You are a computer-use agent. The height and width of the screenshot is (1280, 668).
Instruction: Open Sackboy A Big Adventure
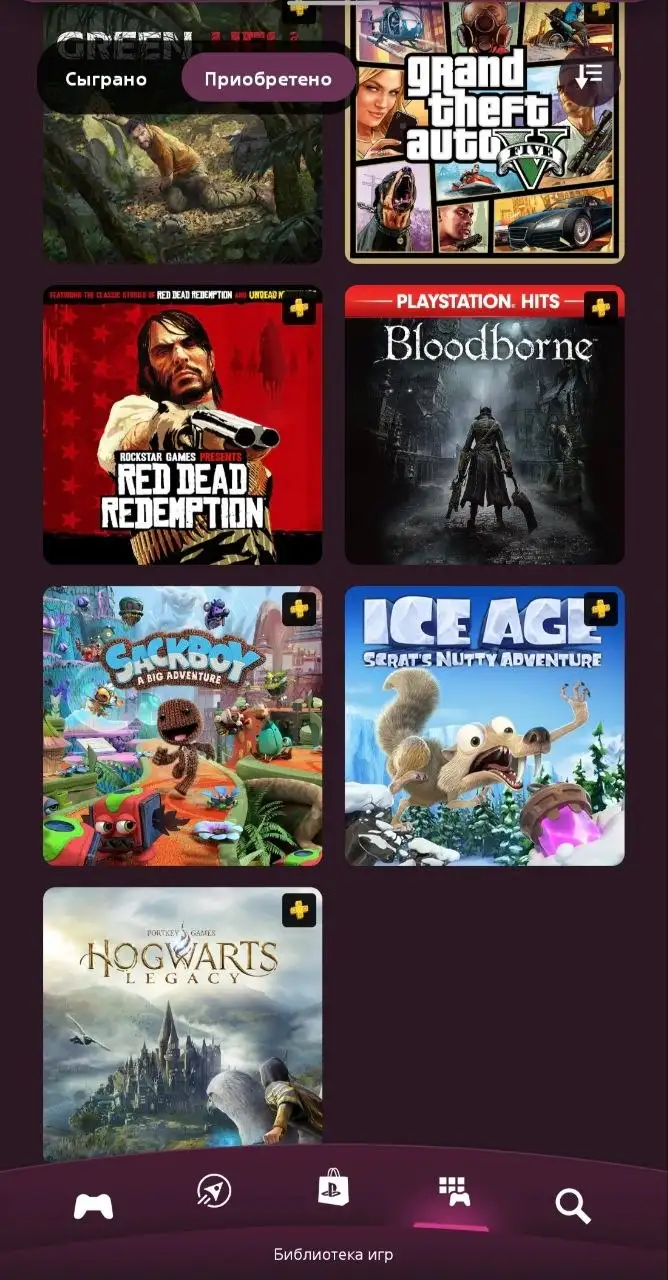click(182, 726)
